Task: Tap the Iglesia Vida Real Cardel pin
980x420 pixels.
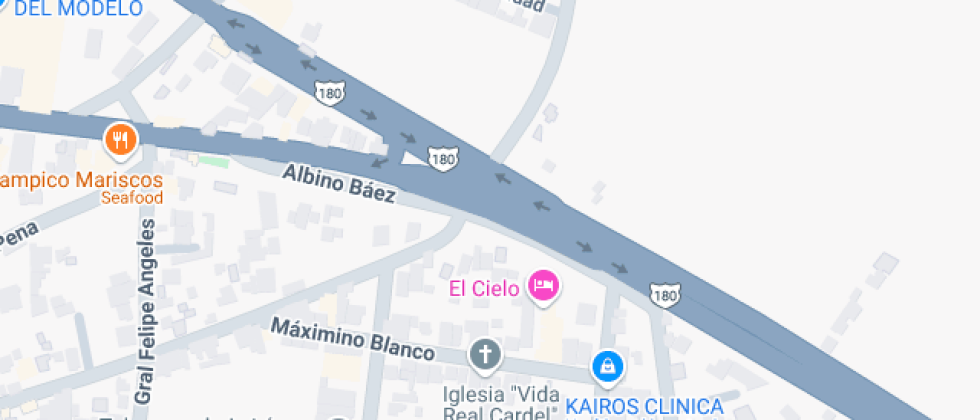Action: [x=485, y=354]
